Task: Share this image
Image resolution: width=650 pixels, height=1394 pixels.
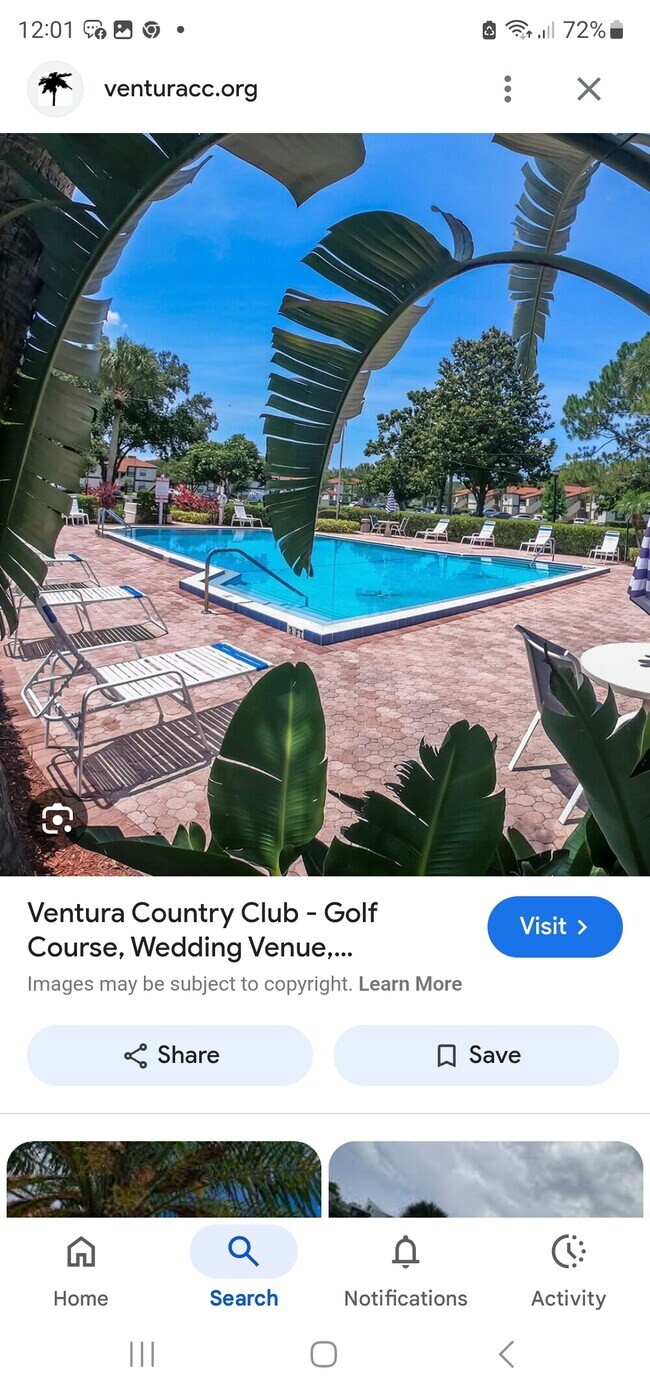Action: pos(170,1055)
